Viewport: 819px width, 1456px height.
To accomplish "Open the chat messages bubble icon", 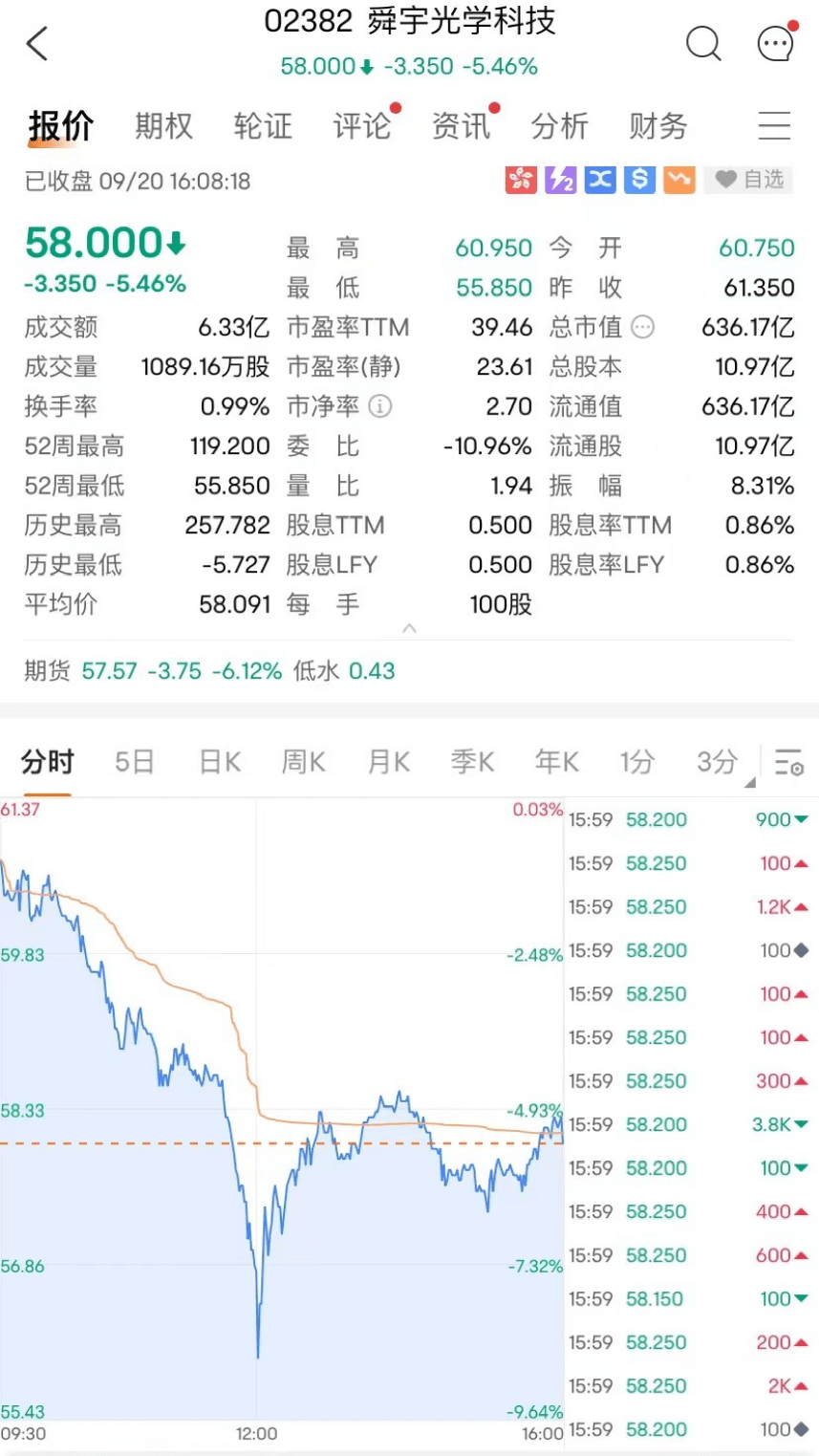I will 774,43.
